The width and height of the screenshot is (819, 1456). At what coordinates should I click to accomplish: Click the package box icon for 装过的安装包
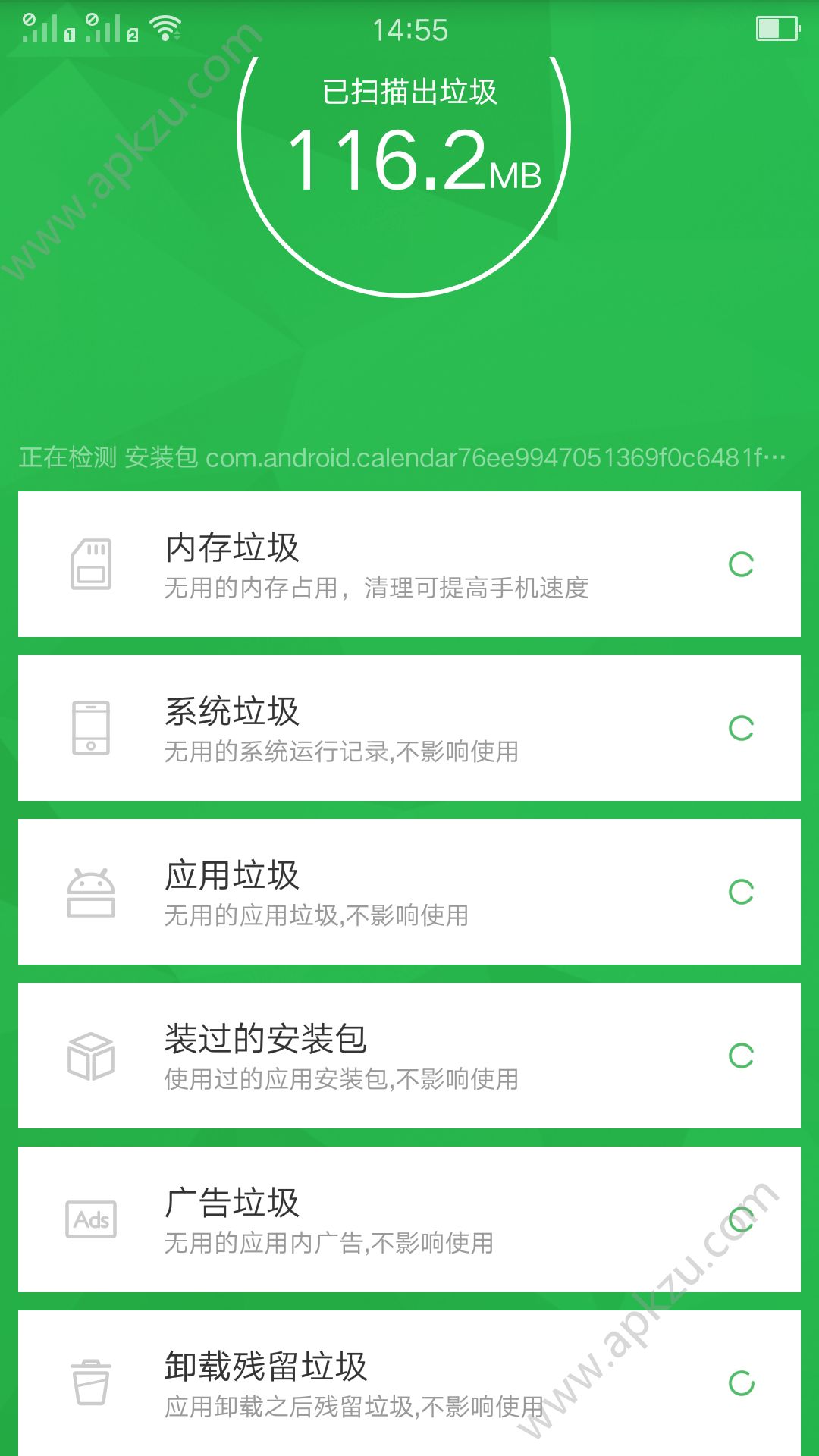91,1054
